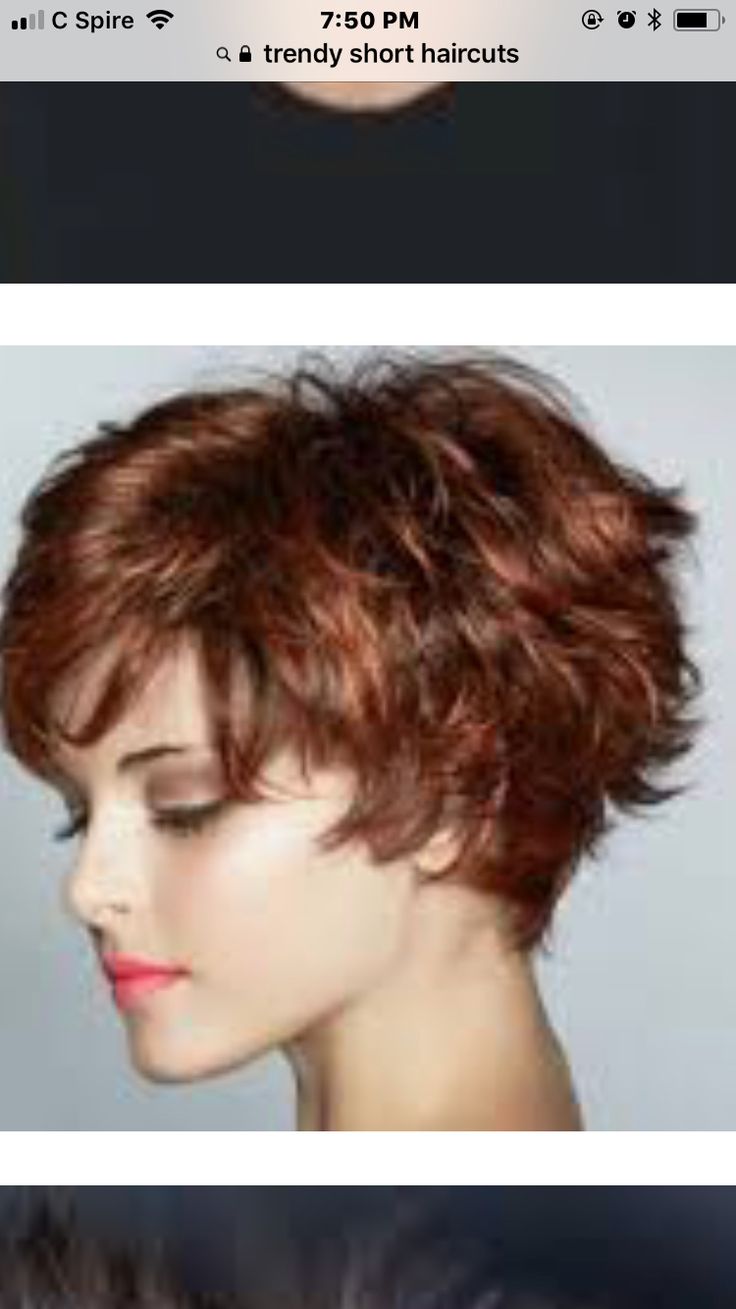Open the dark image result at top
The image size is (736, 1309).
coord(368,182)
